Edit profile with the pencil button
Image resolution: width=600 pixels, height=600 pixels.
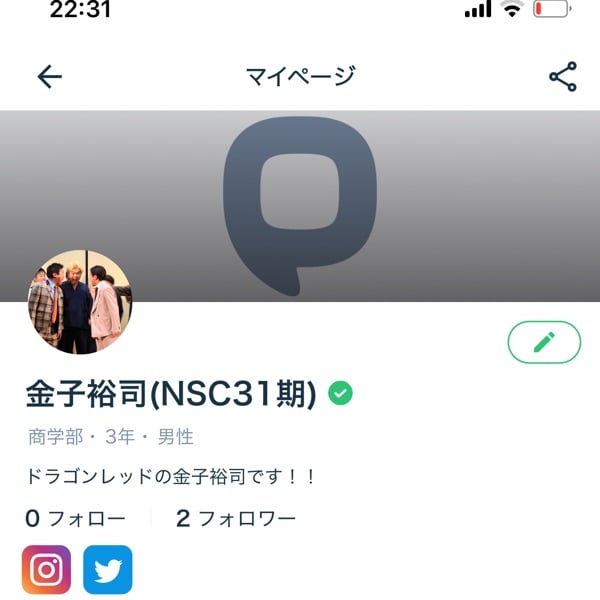coord(544,342)
